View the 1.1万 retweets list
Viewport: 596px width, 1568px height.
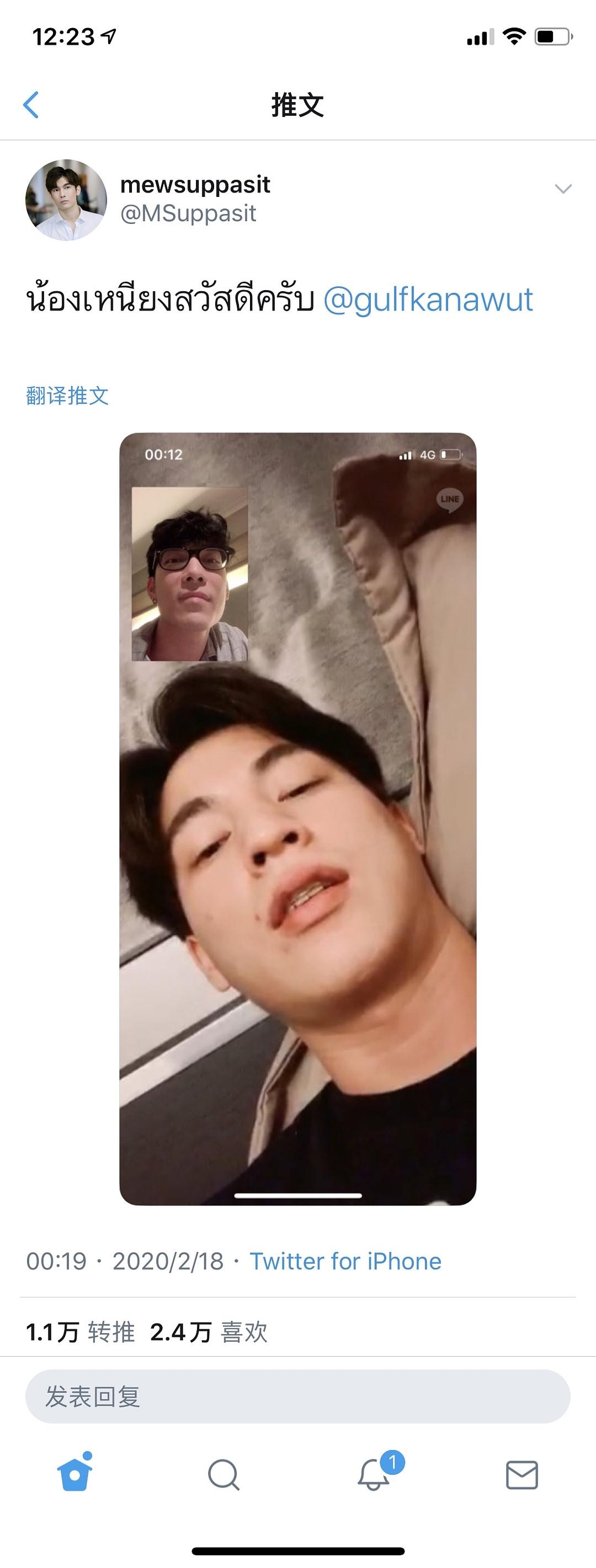coord(80,1332)
